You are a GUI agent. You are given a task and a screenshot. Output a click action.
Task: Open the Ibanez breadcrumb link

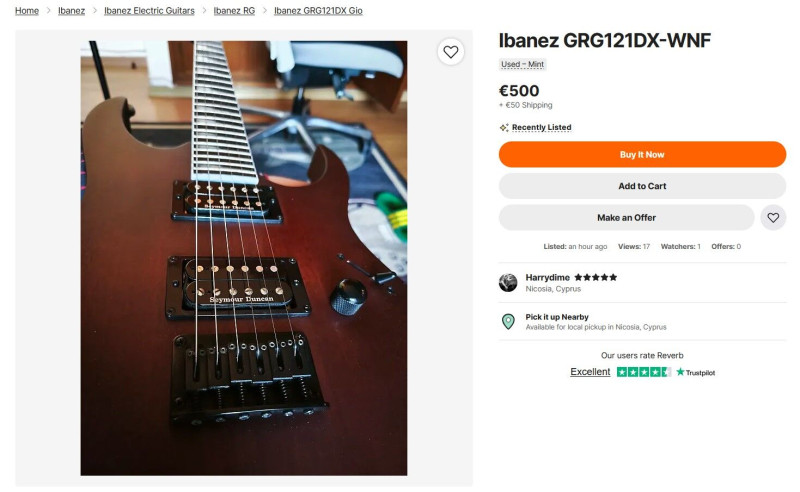pyautogui.click(x=71, y=11)
